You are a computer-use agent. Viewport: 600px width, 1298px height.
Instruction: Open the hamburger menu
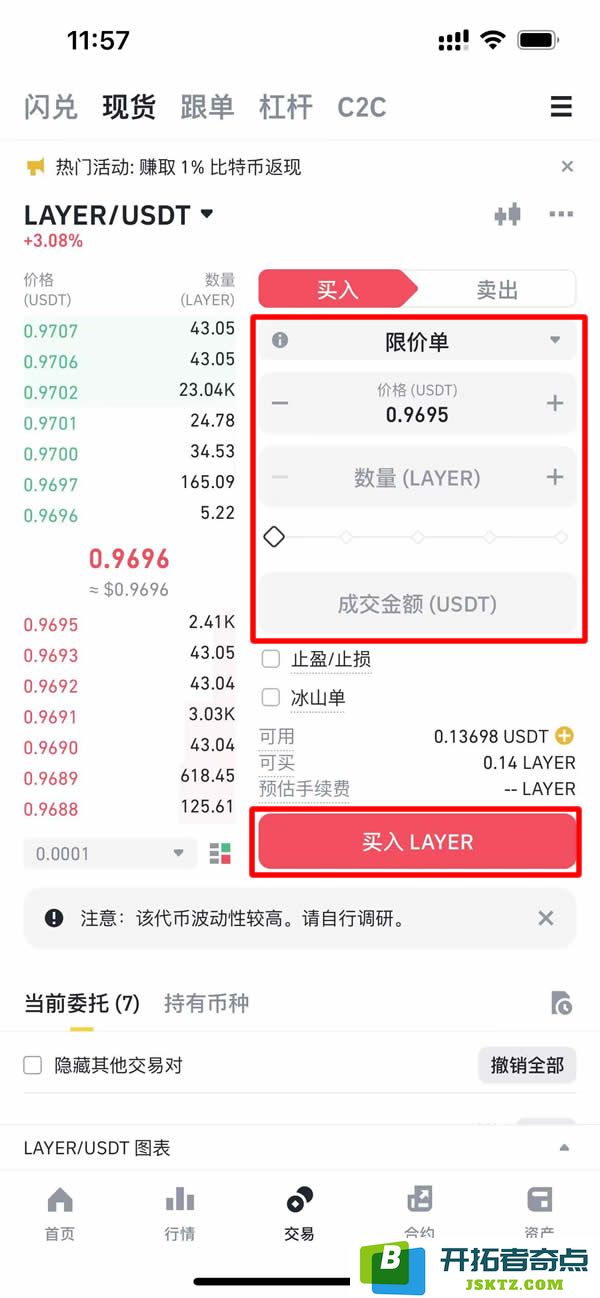561,107
